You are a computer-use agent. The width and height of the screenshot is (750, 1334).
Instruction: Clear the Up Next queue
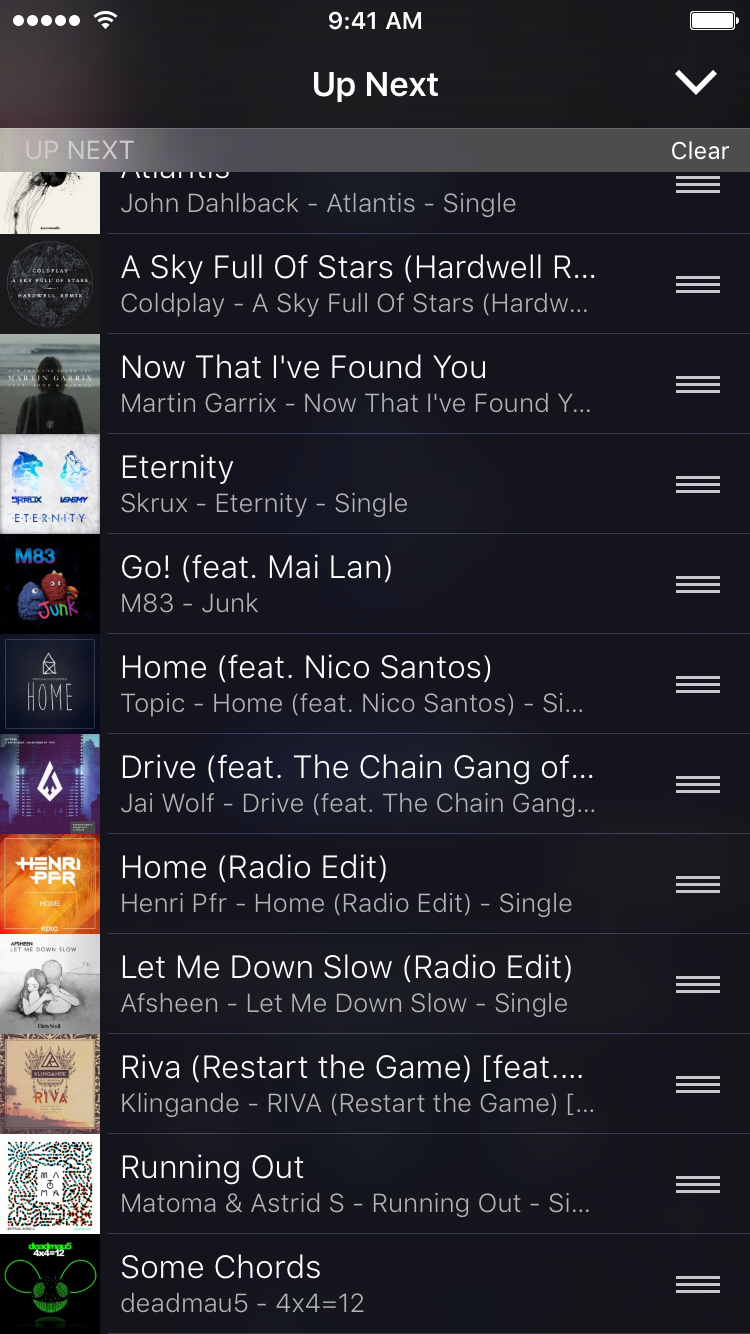tap(699, 151)
